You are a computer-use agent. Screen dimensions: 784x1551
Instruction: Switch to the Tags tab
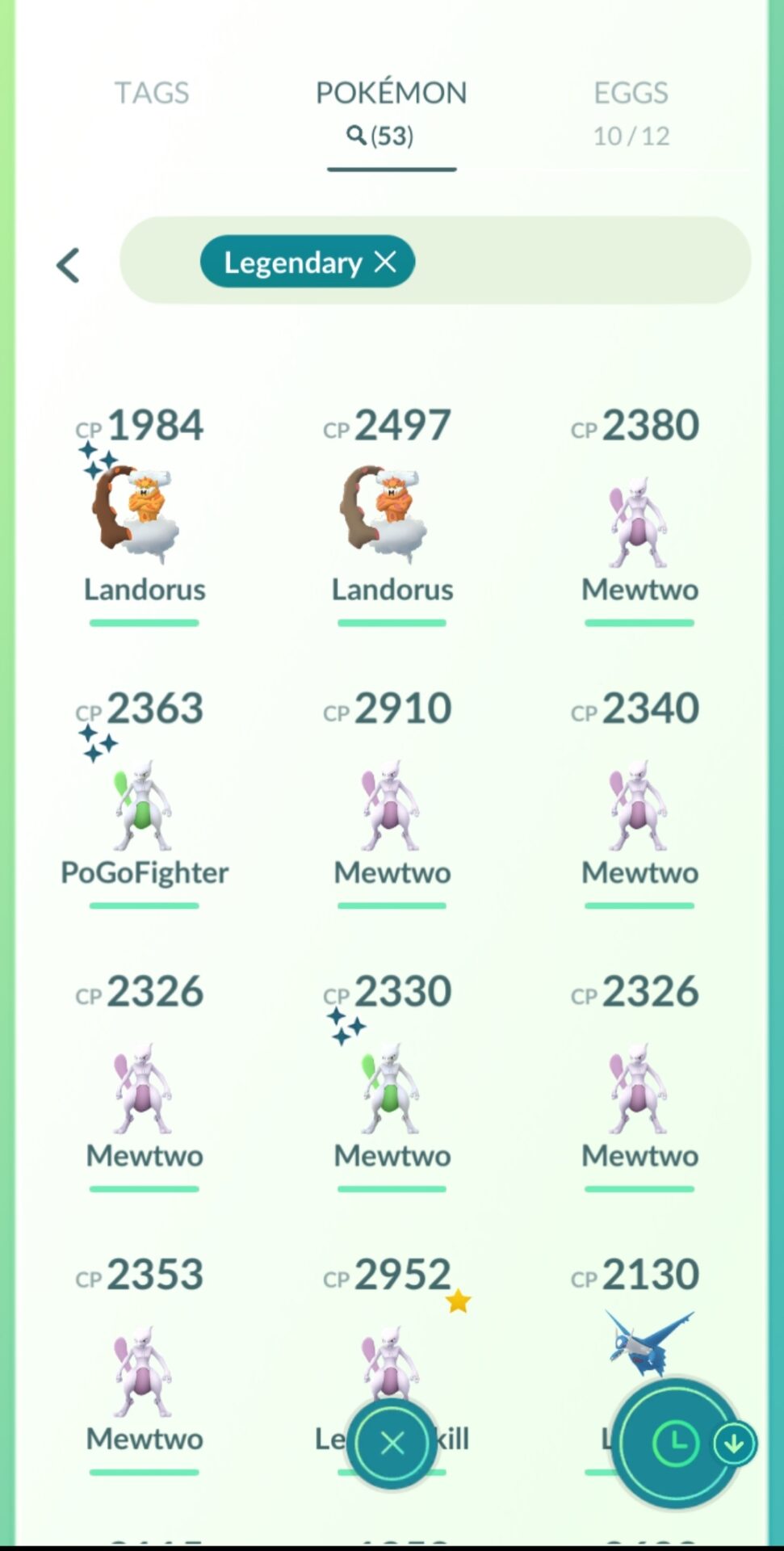[151, 93]
